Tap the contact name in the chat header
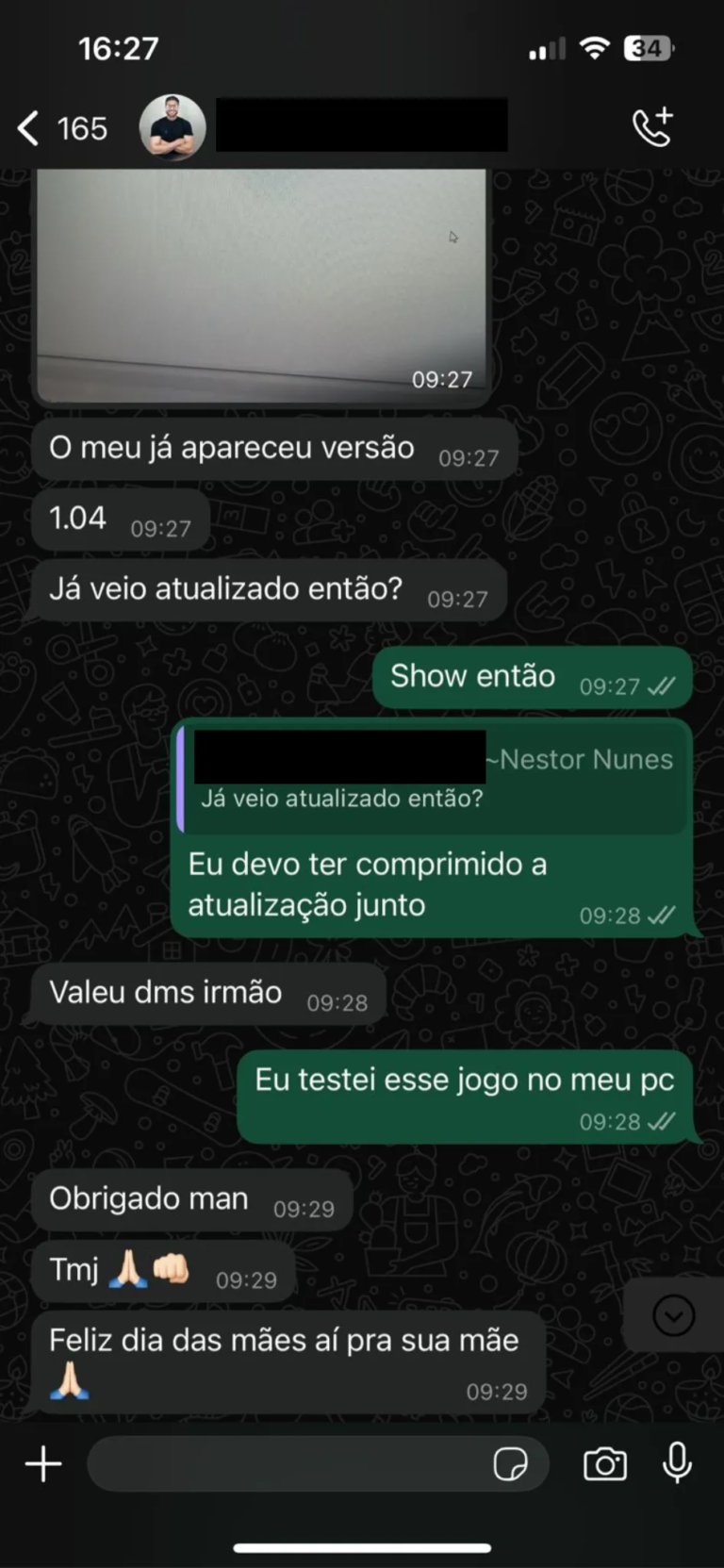This screenshot has width=724, height=1568. (361, 124)
